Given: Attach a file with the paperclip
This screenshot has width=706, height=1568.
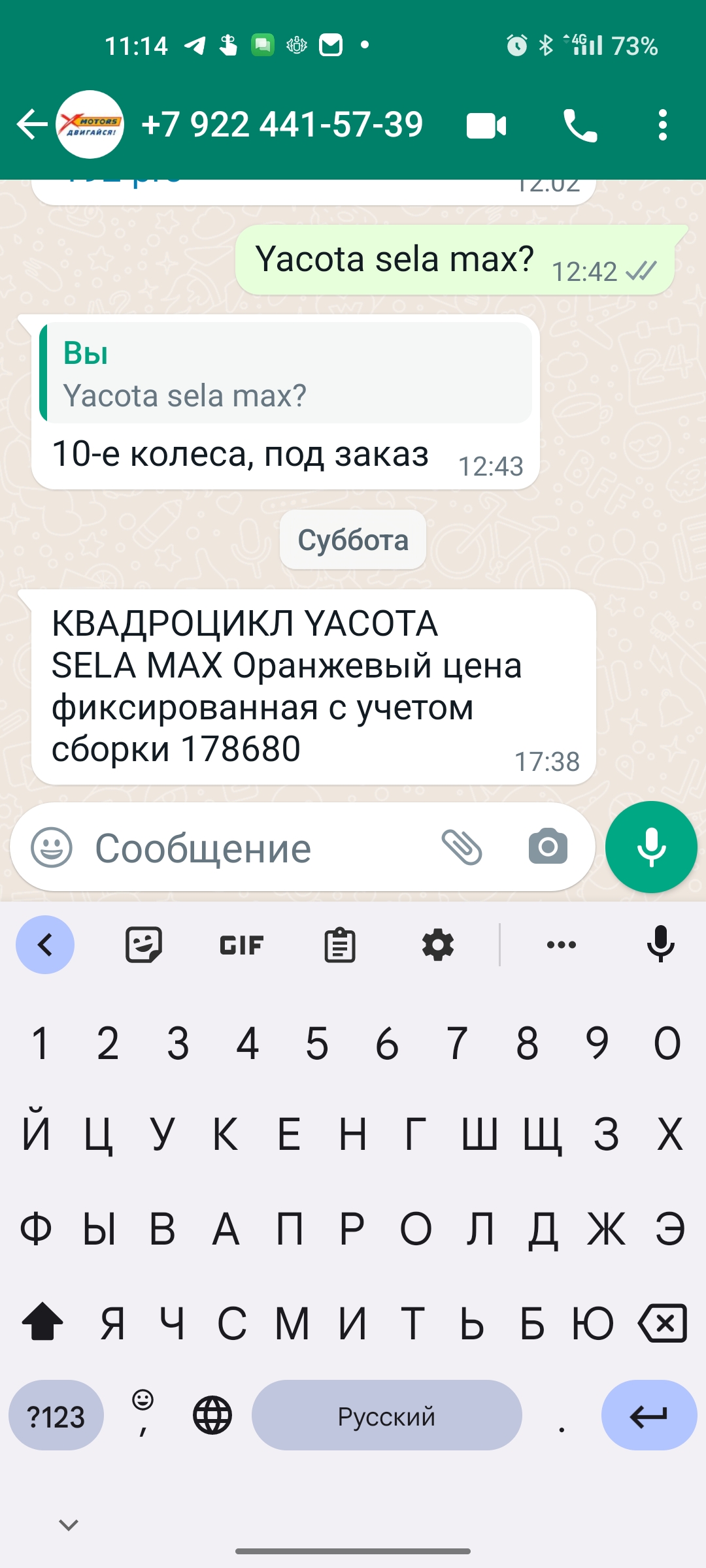Looking at the screenshot, I should [x=462, y=847].
